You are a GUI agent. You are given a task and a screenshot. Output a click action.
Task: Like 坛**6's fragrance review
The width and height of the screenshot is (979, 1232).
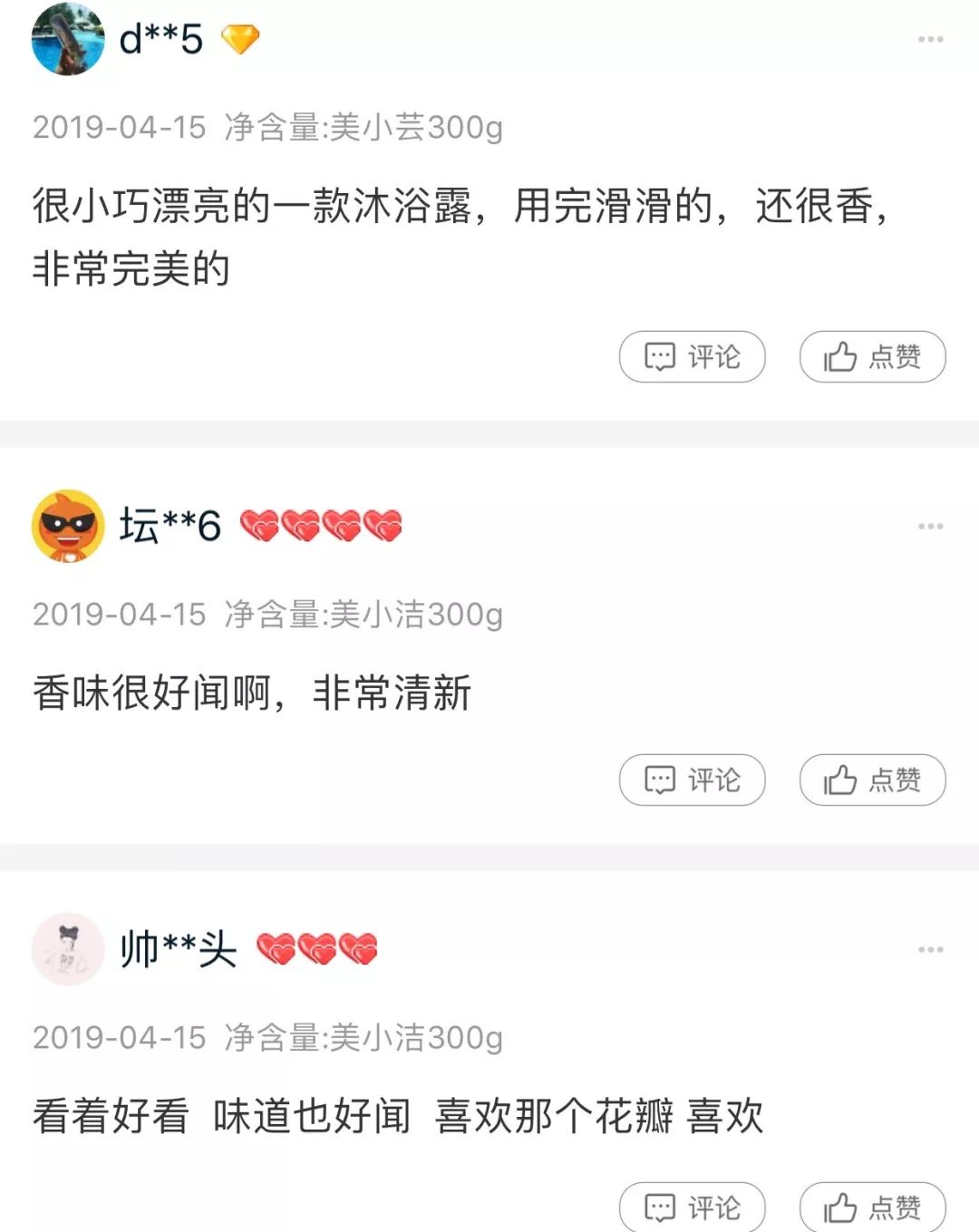click(x=872, y=781)
